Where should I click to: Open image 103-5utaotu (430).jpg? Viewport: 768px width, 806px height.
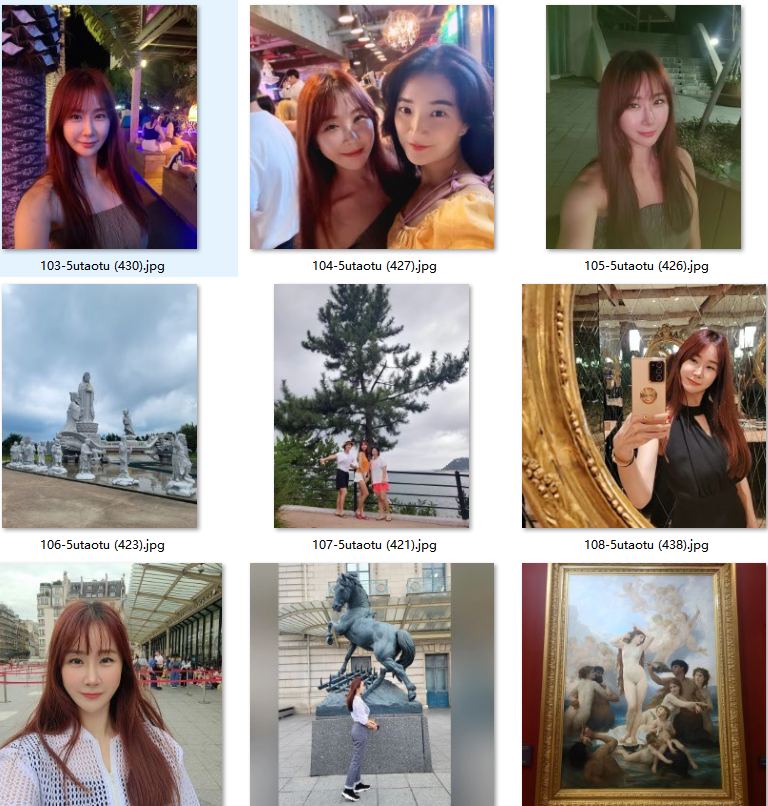99,127
